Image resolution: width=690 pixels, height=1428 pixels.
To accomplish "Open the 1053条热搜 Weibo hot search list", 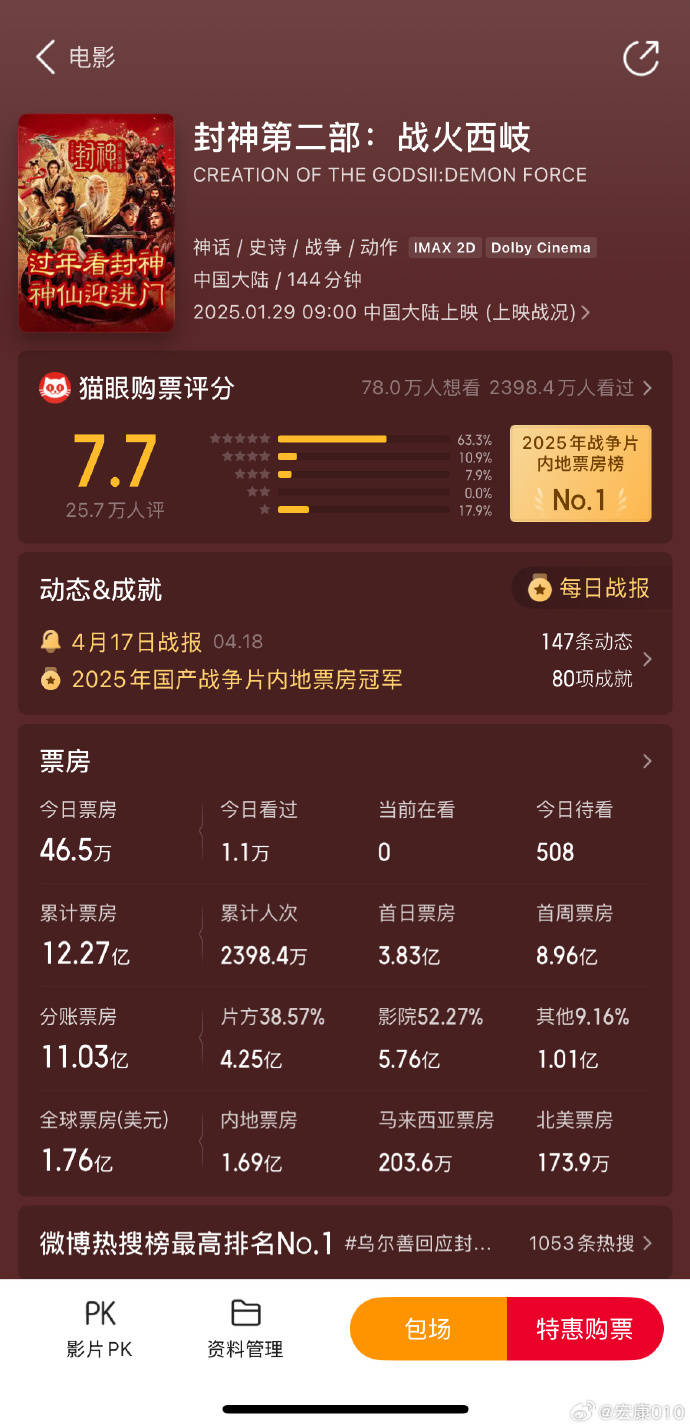I will [590, 1243].
